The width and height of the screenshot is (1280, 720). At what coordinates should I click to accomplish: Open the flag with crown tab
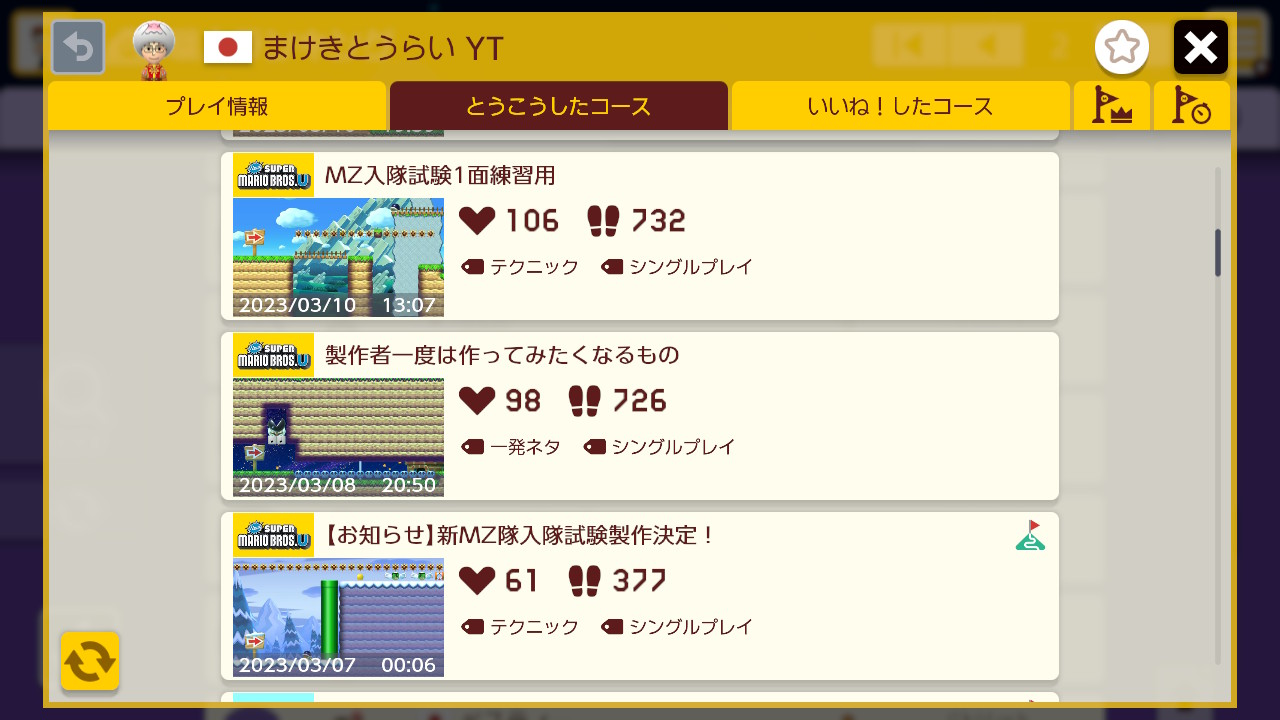pos(1111,107)
